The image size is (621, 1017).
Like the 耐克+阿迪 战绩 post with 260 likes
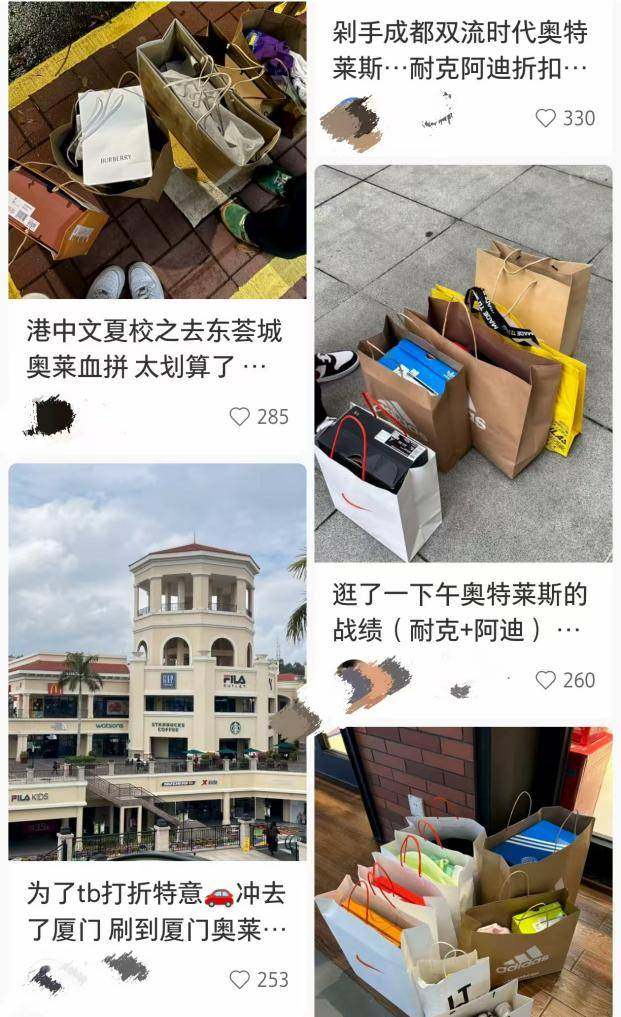(546, 680)
